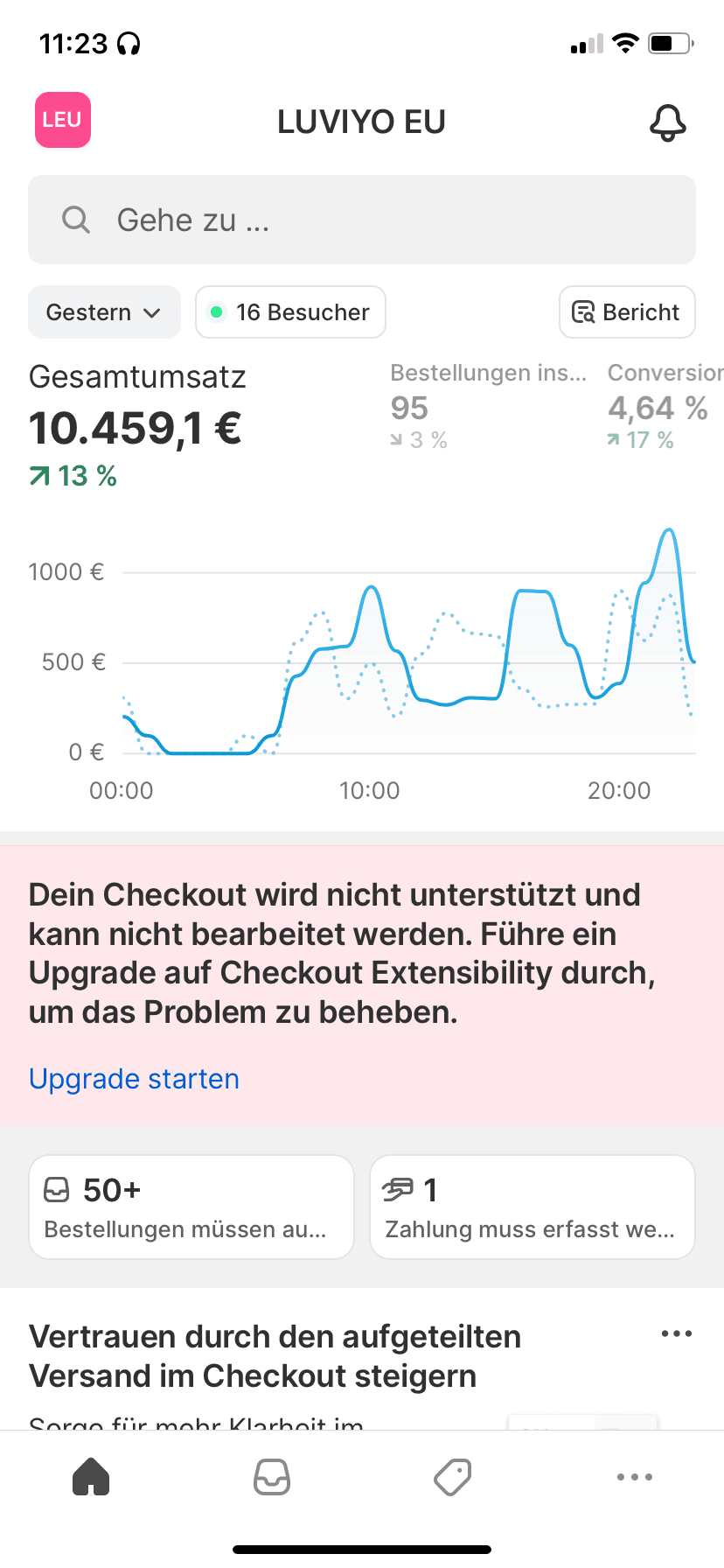This screenshot has height=1568, width=724.
Task: Open the LEU store switcher avatar
Action: (x=62, y=120)
